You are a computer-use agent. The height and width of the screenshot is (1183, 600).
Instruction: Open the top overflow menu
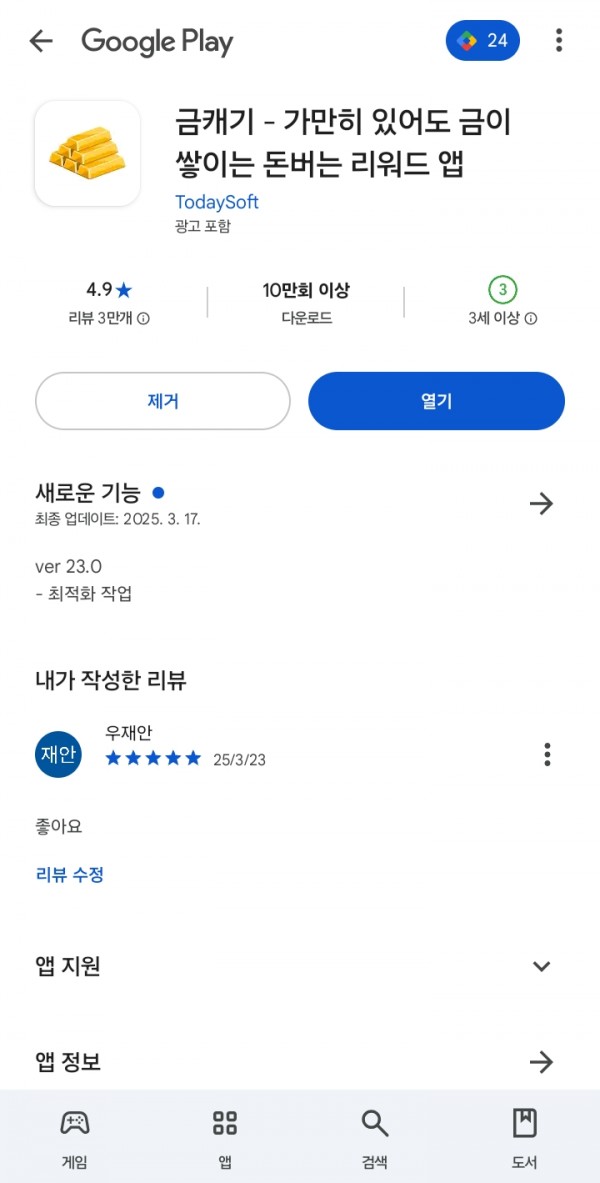pos(558,40)
